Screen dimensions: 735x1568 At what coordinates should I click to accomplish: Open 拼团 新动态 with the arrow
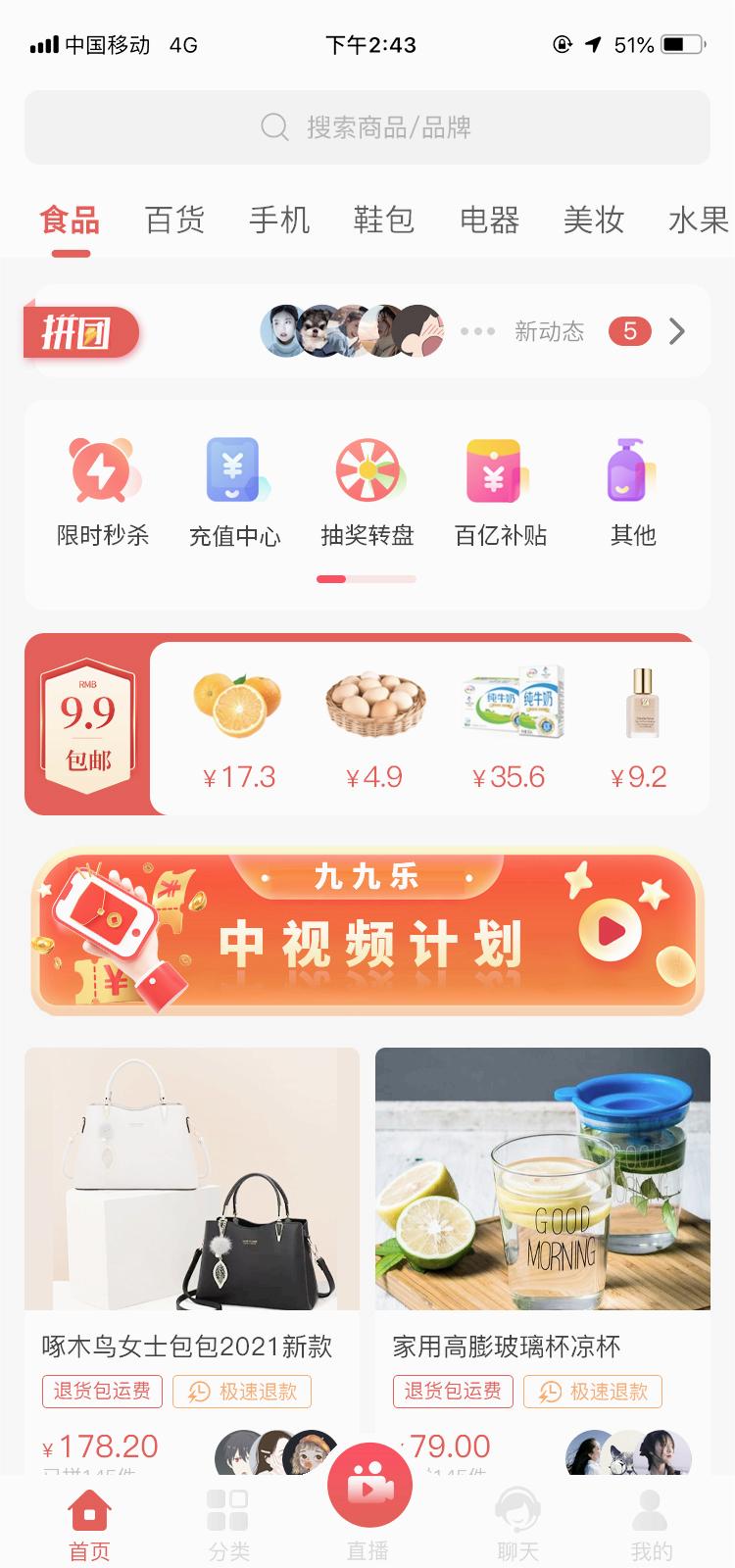(676, 331)
